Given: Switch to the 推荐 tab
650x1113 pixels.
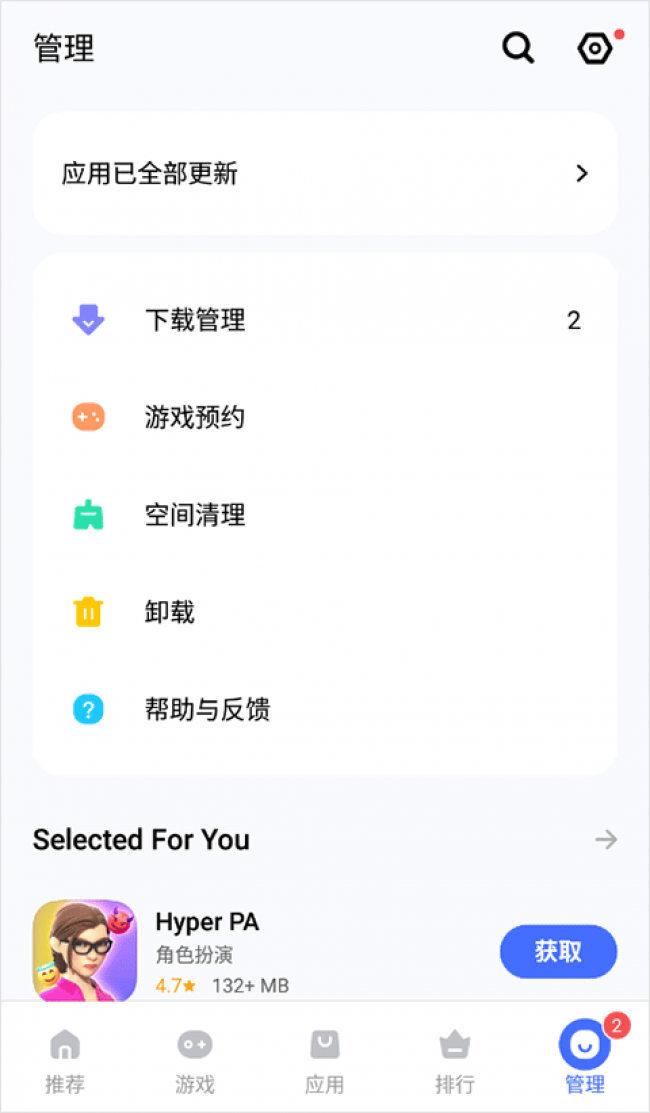Looking at the screenshot, I should [x=65, y=1061].
